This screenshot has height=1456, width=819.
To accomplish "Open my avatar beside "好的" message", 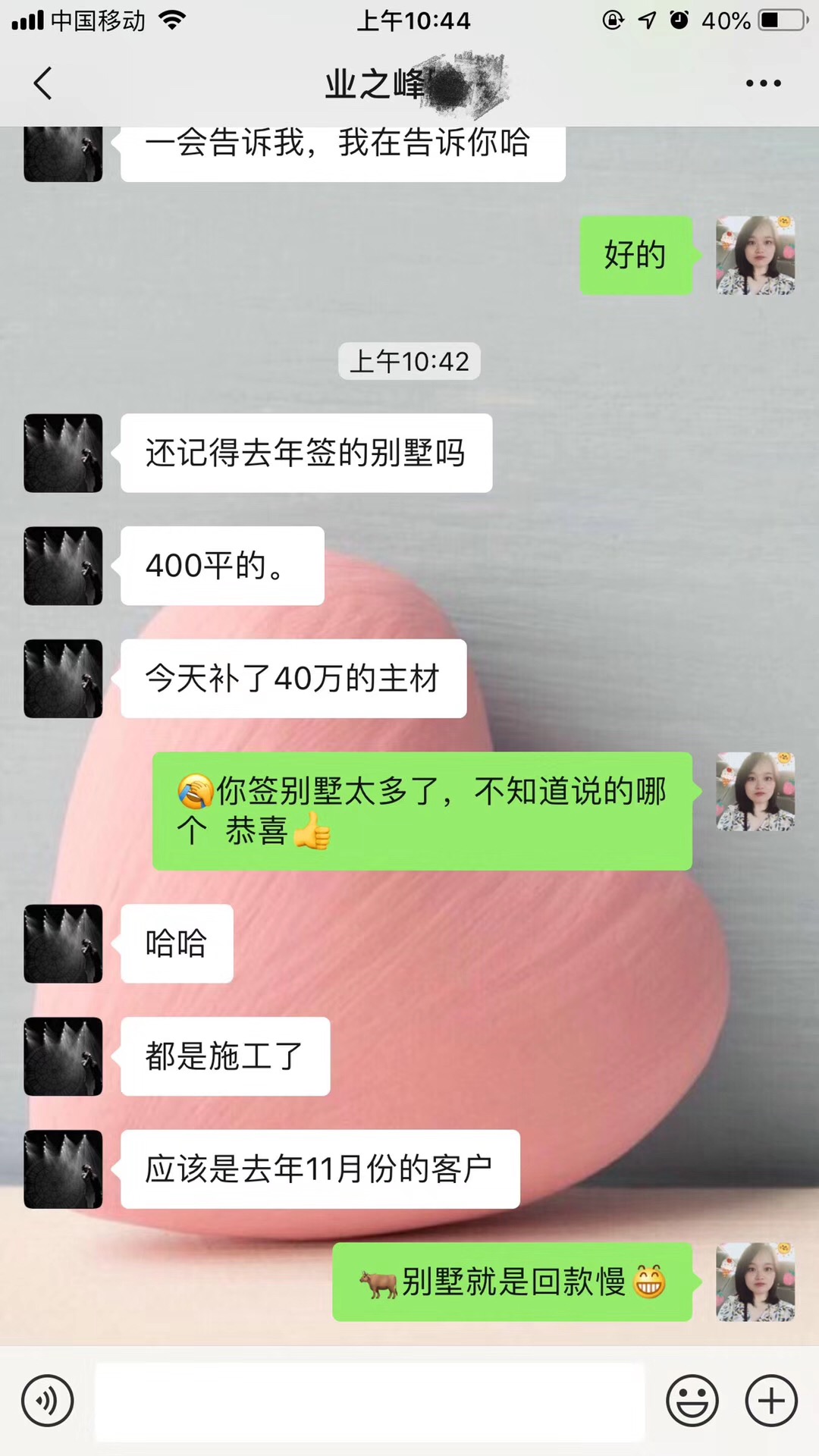I will [x=755, y=256].
